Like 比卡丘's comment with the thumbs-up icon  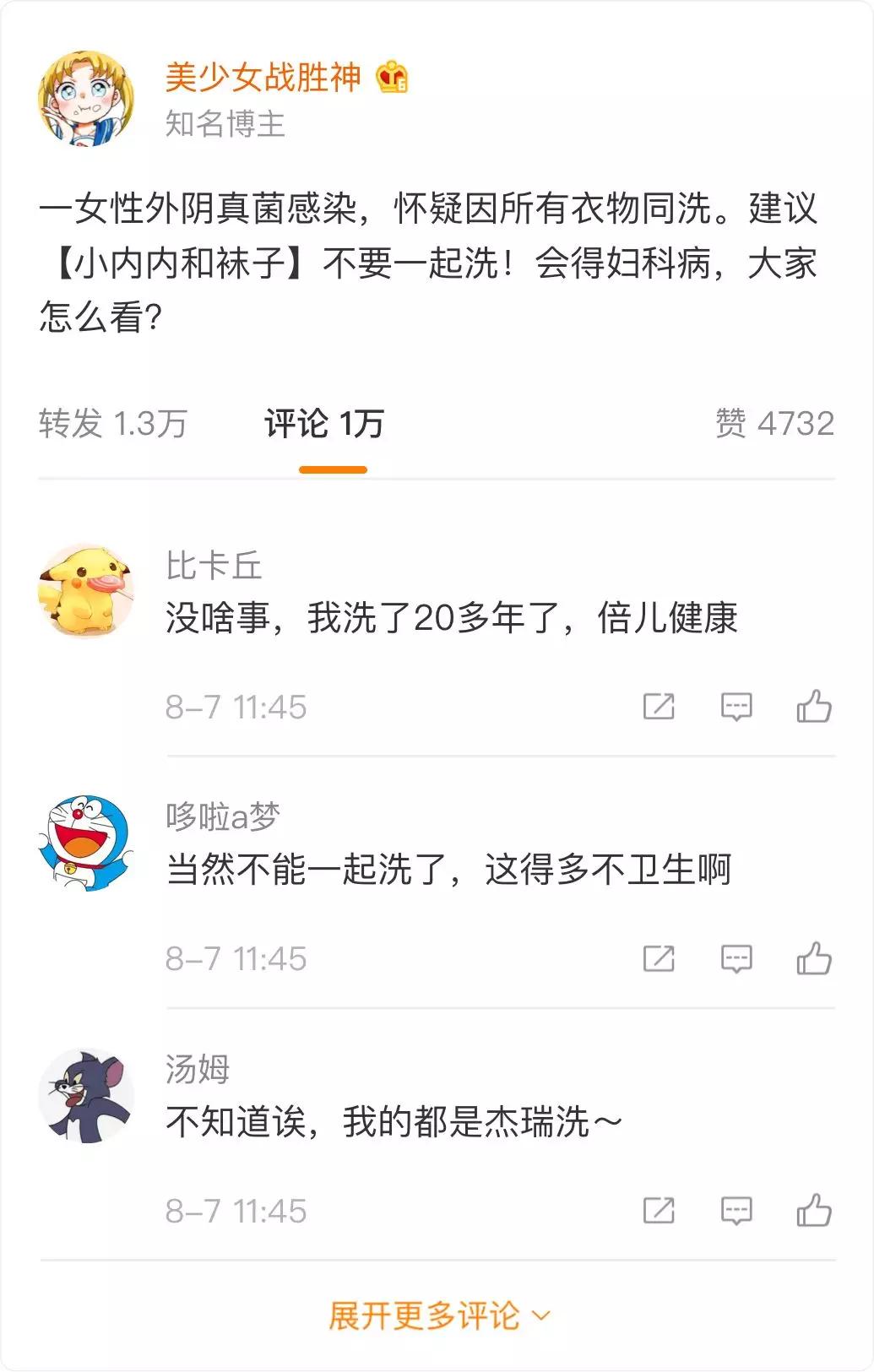813,708
